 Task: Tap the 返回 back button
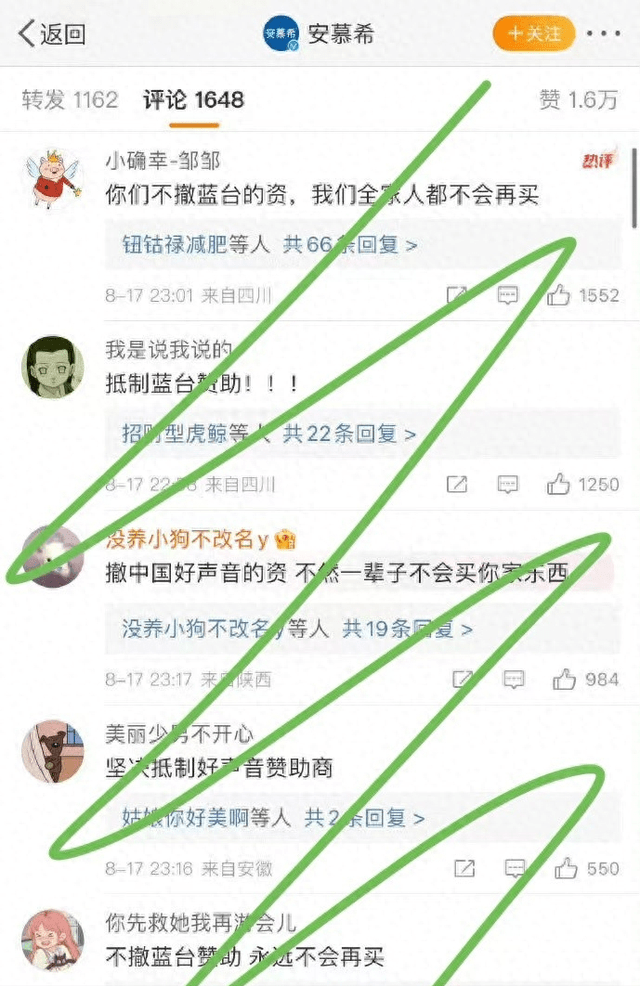click(x=52, y=34)
